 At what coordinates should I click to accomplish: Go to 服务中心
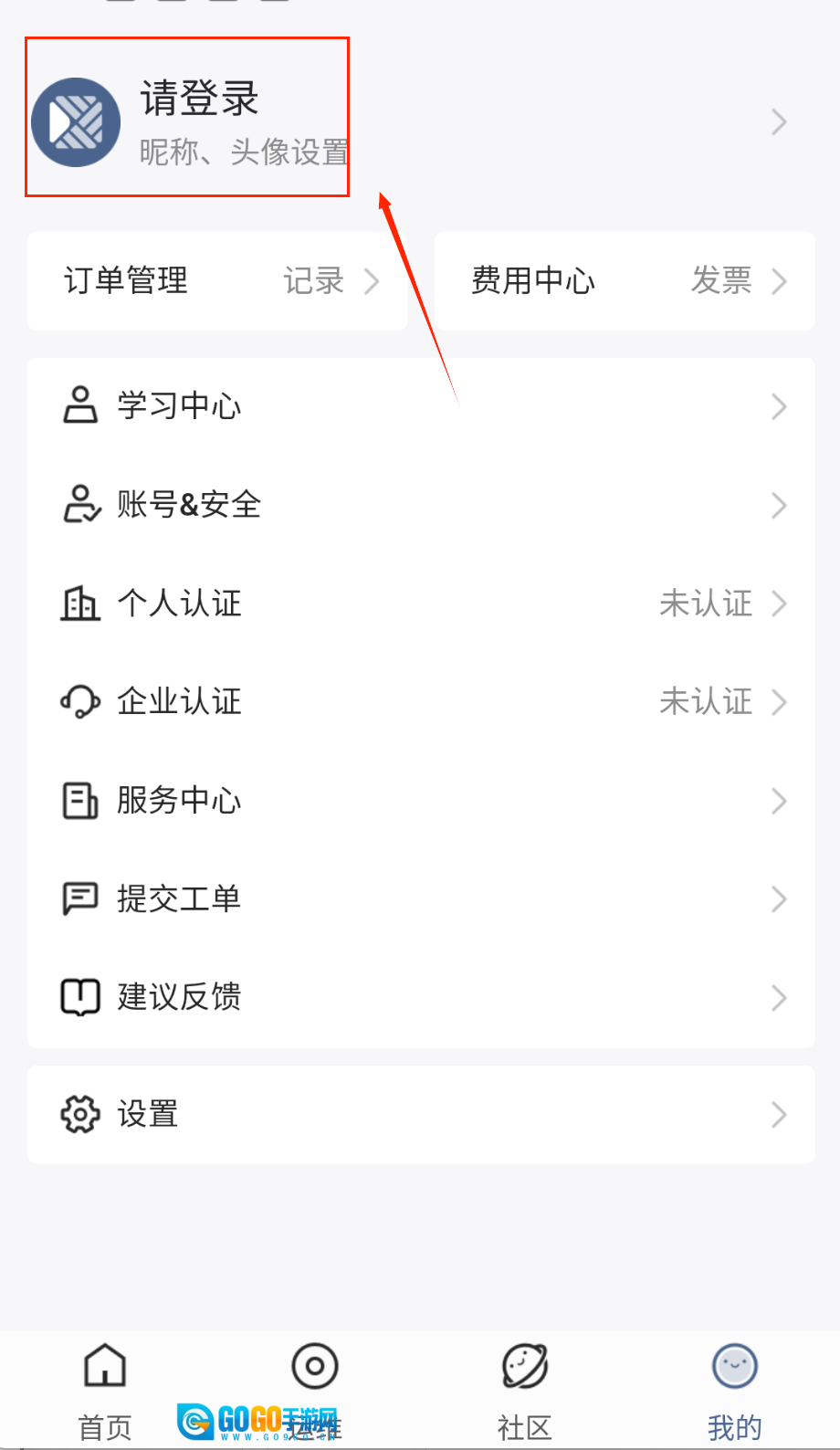[420, 801]
